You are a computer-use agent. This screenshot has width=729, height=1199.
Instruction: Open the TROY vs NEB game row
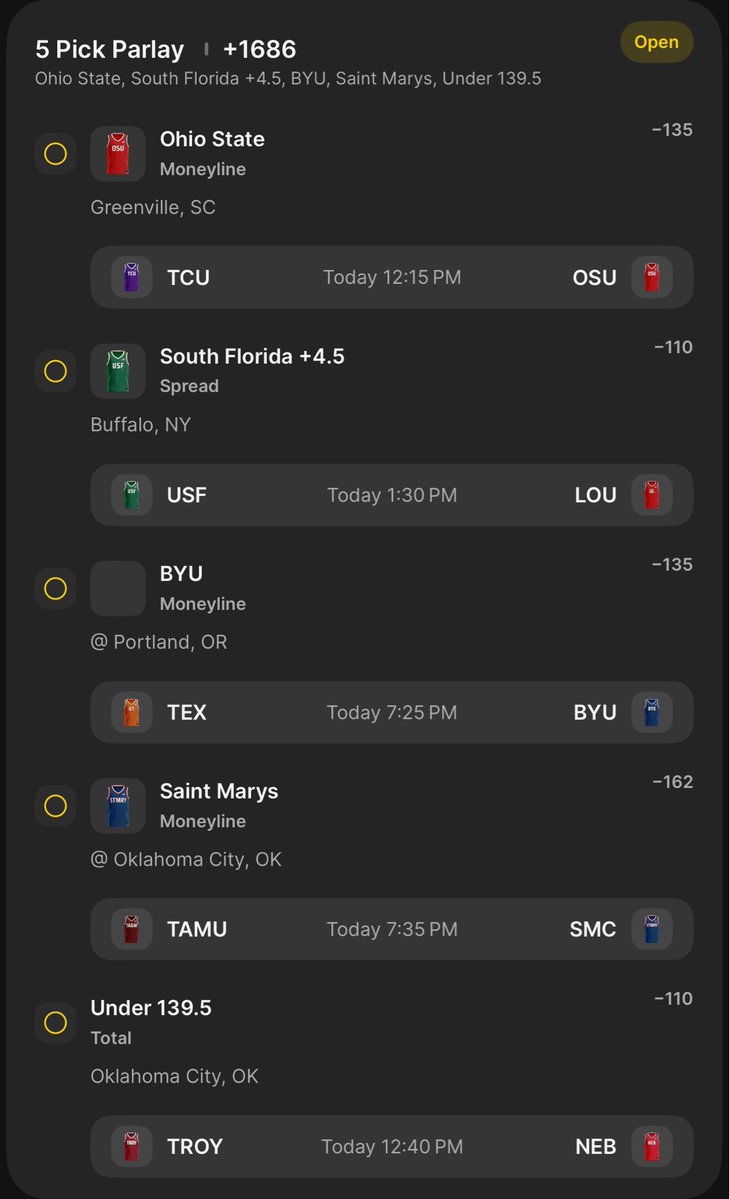point(392,1146)
